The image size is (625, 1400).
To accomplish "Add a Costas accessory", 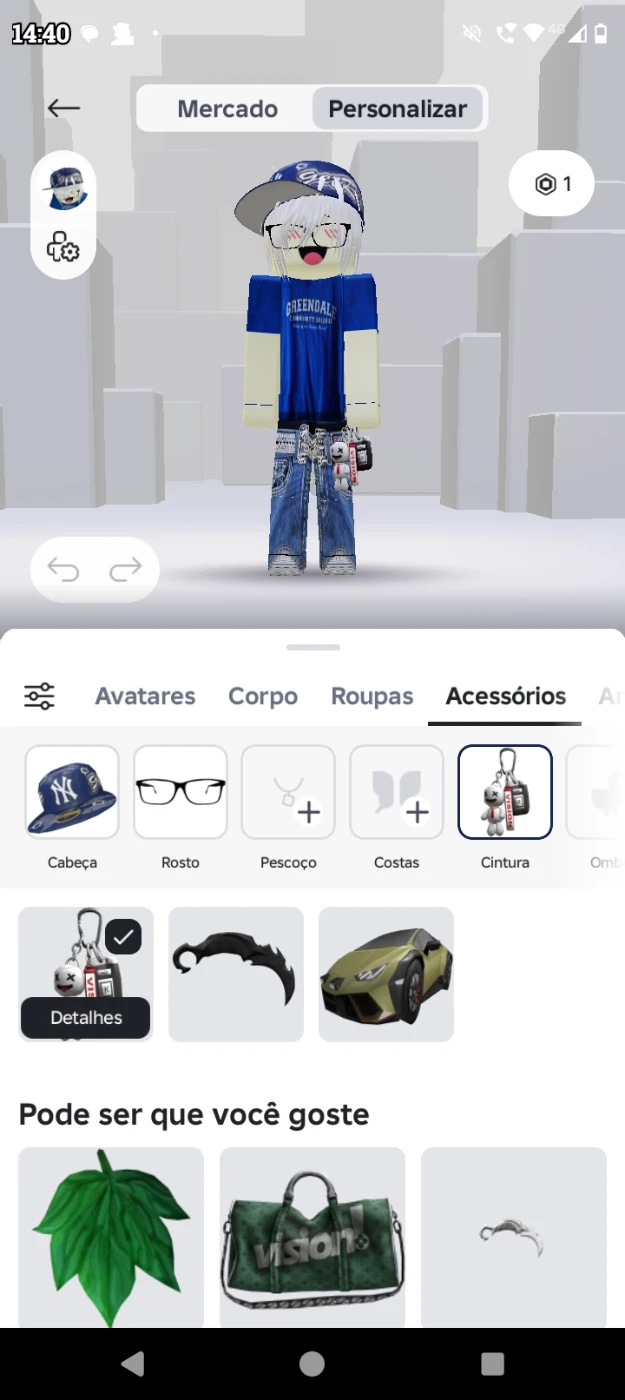I will coord(396,792).
